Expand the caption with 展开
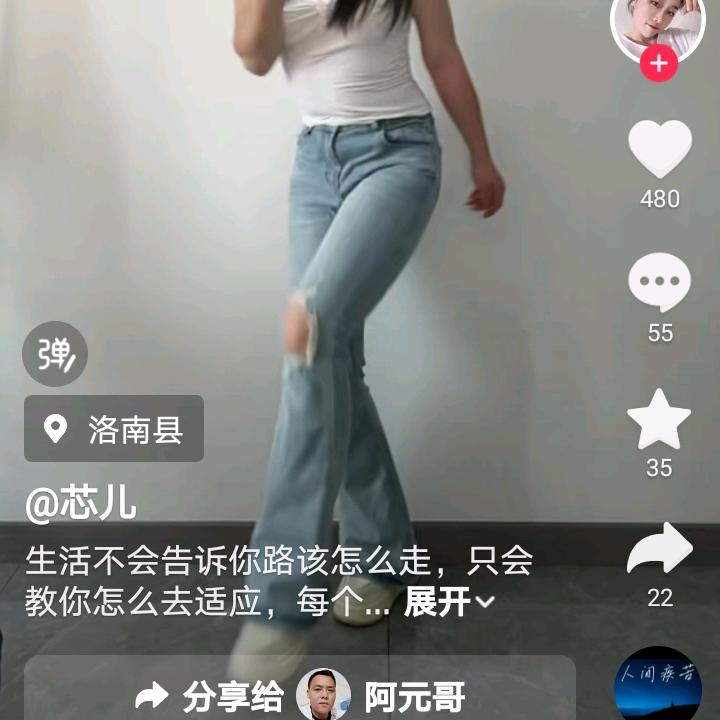 click(x=448, y=602)
